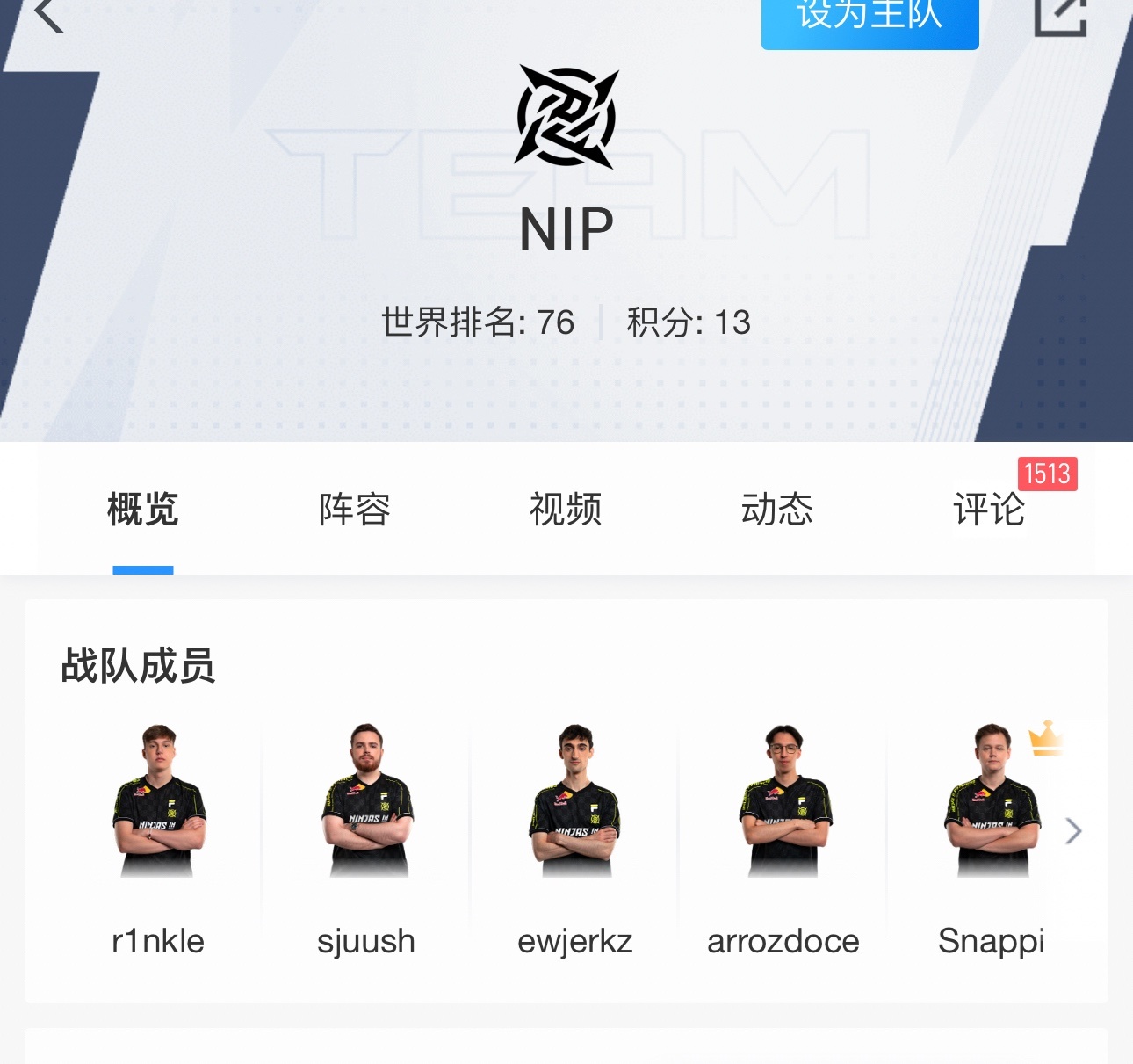This screenshot has width=1133, height=1064.
Task: Share this team page
Action: [x=1060, y=15]
